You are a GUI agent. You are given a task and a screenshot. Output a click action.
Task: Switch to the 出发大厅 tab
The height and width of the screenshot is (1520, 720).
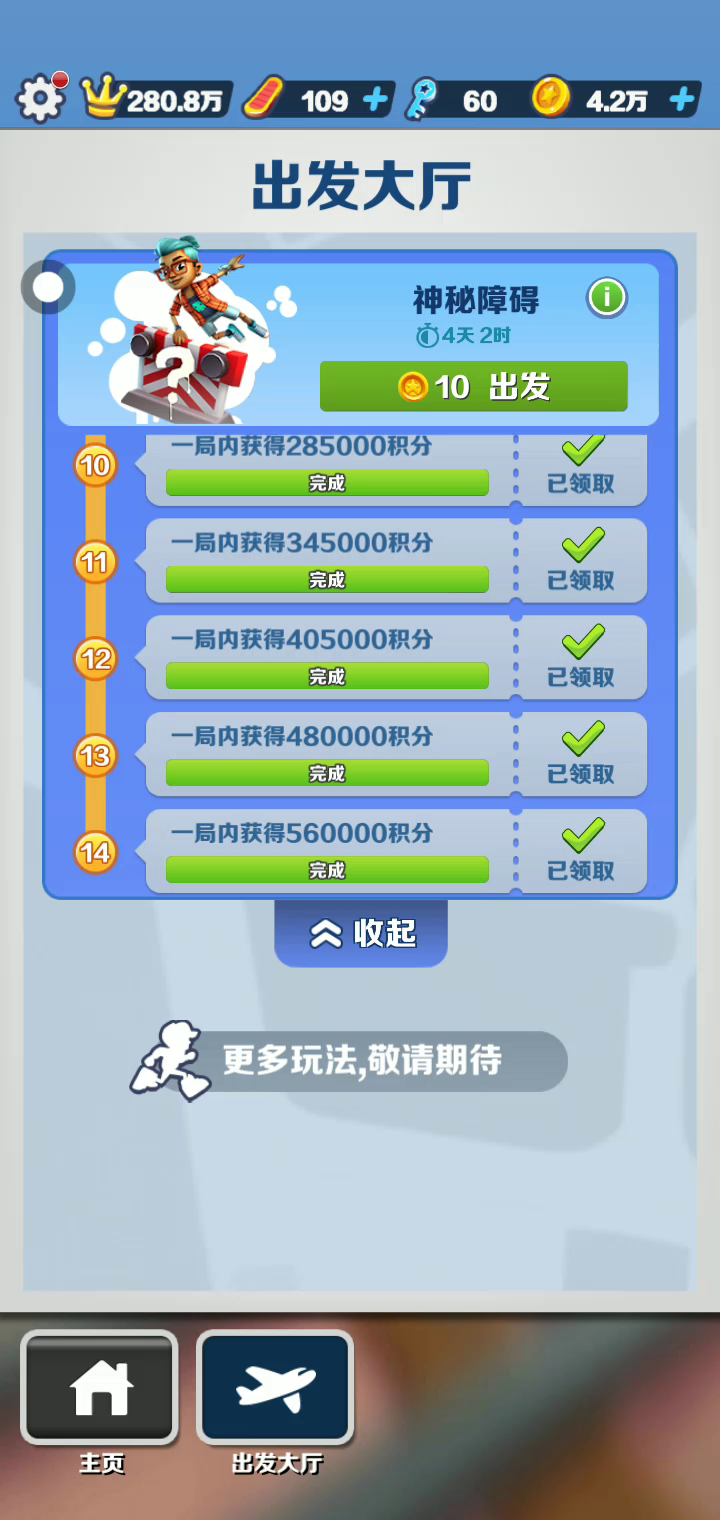pyautogui.click(x=276, y=1388)
